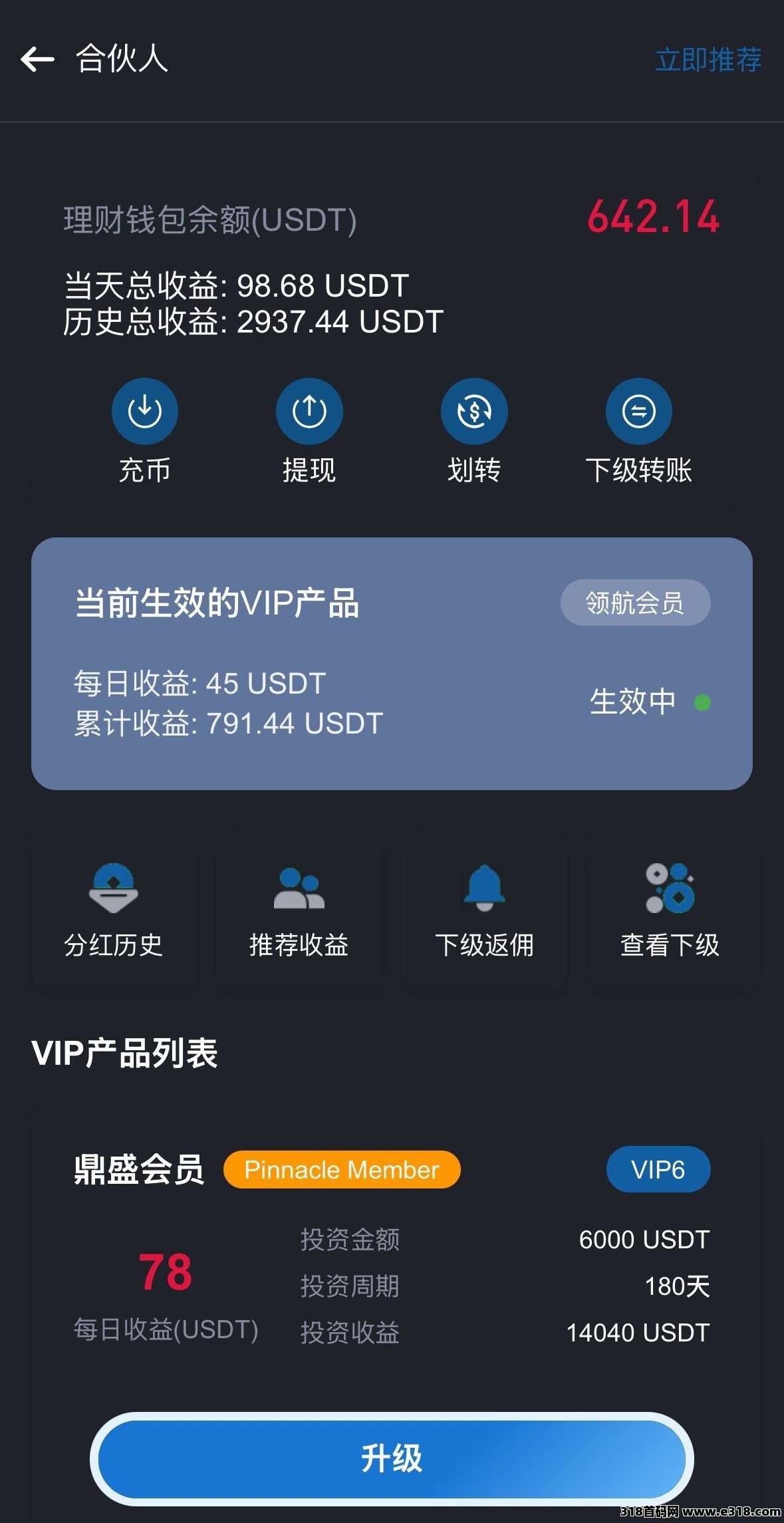Screen dimensions: 784x1523
Task: Open 提现 to withdraw funds
Action: 309,431
